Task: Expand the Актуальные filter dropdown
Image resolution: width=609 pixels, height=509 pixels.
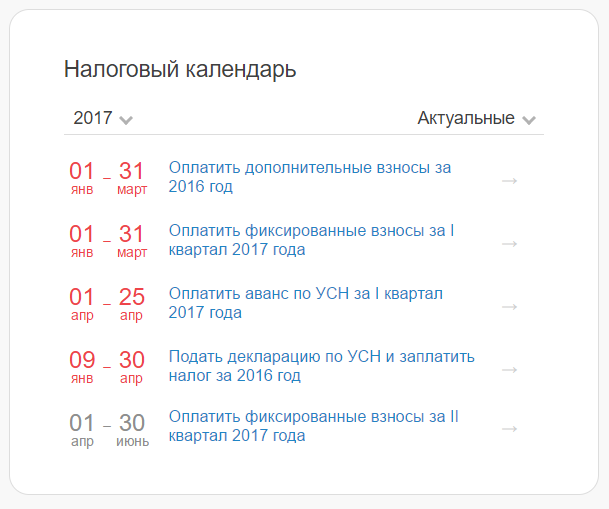Action: [x=477, y=119]
